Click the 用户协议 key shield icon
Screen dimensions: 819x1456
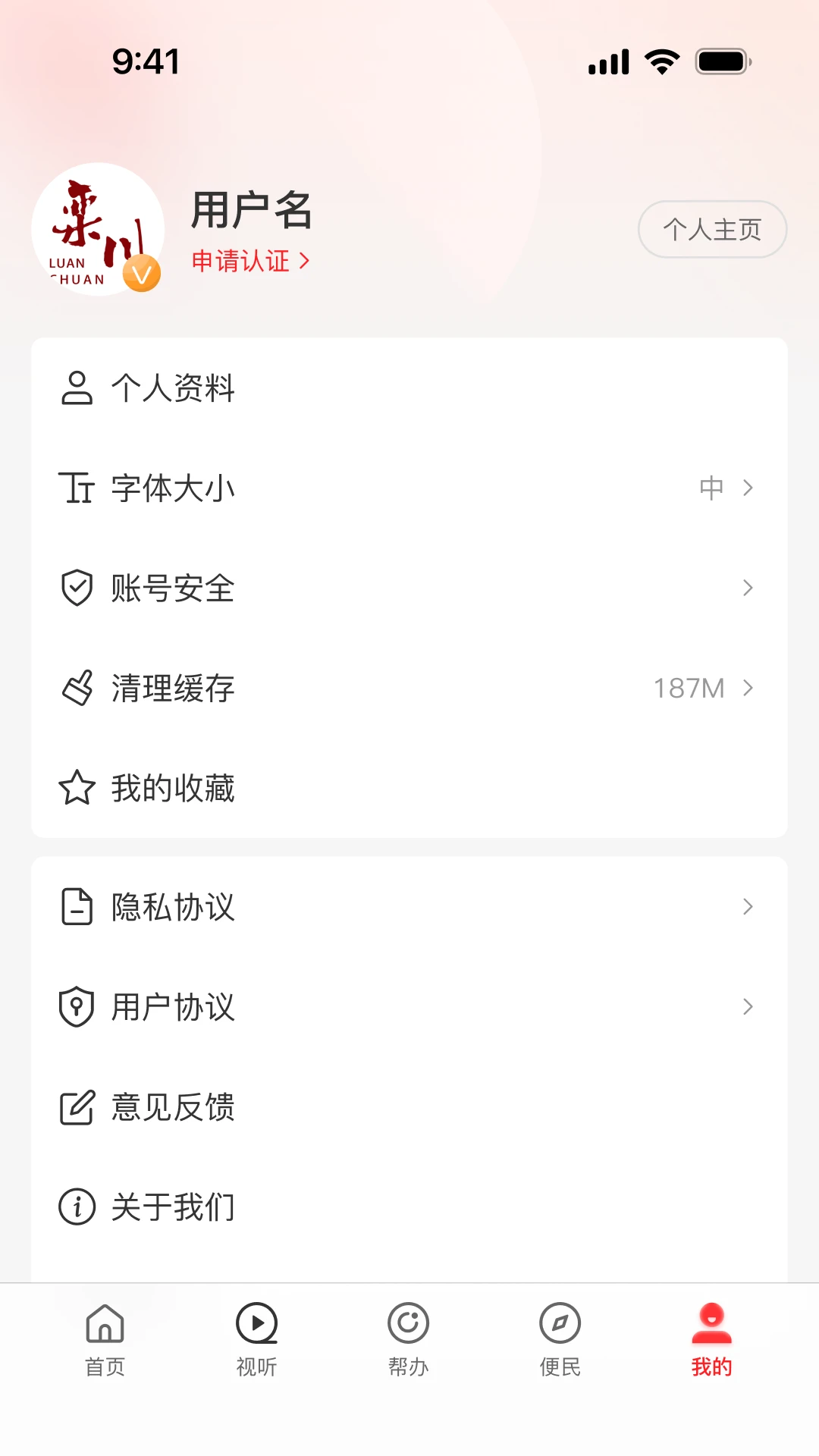tap(76, 1007)
